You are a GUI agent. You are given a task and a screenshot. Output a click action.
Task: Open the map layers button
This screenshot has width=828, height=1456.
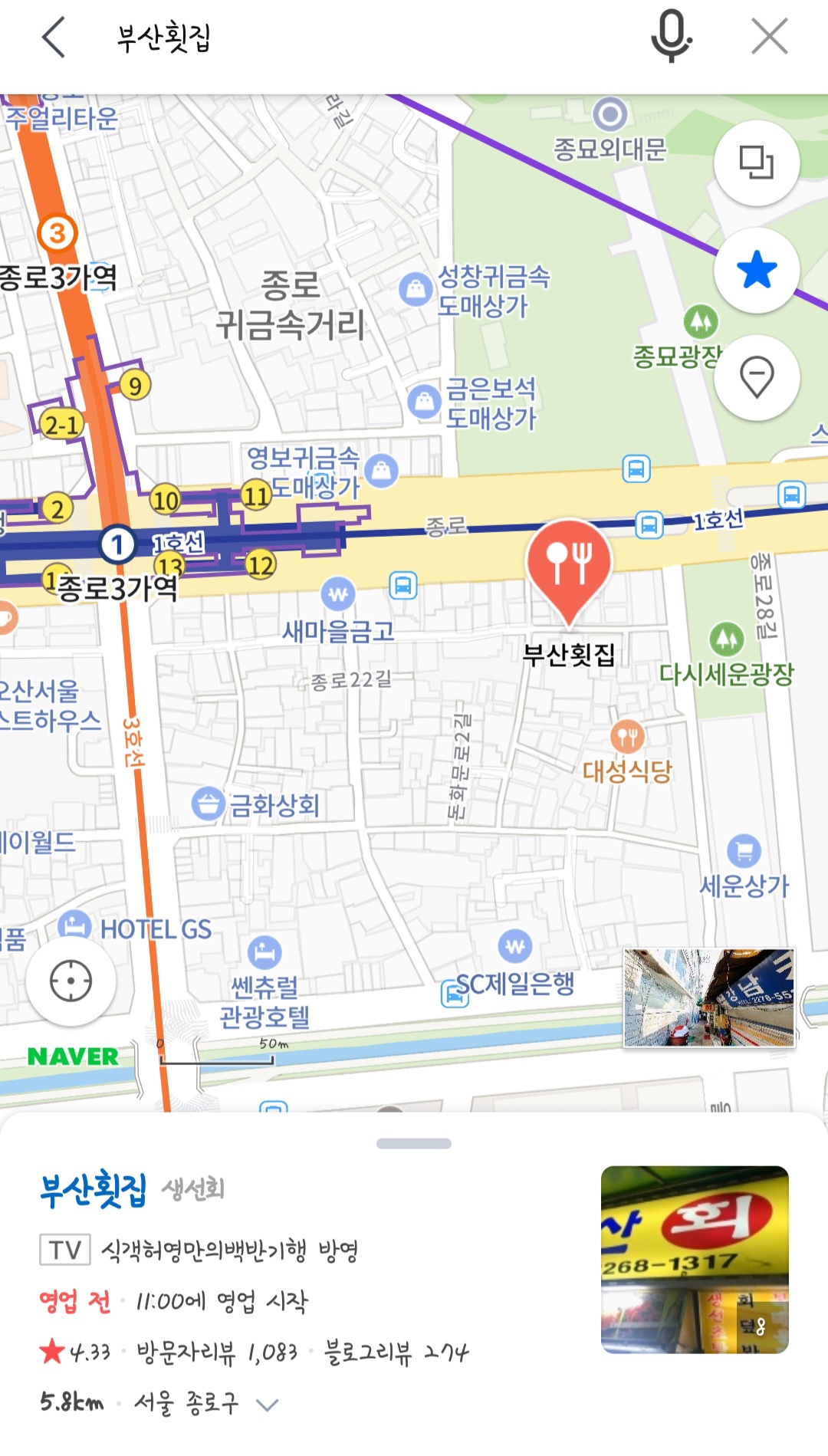coord(757,163)
